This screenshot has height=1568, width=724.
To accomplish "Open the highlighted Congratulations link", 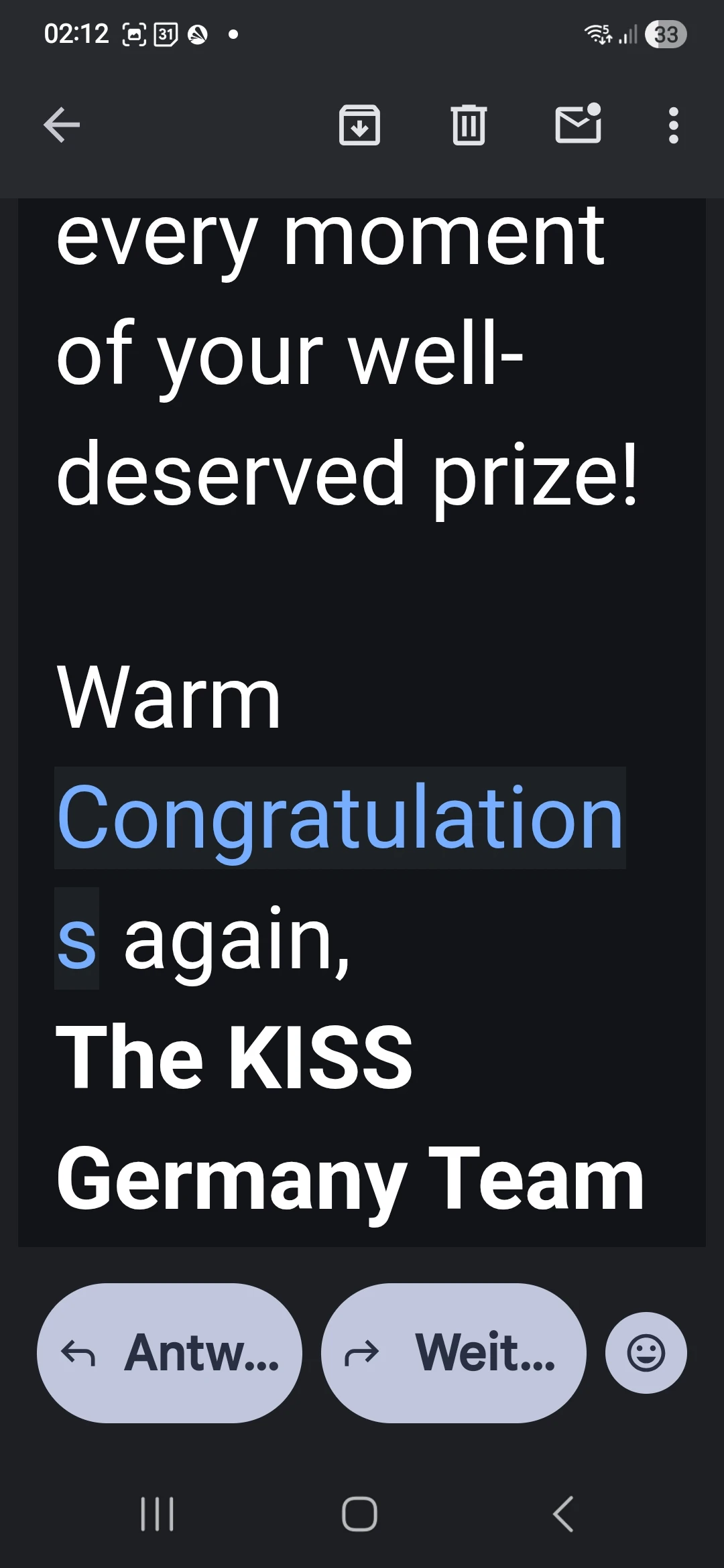I will click(340, 818).
